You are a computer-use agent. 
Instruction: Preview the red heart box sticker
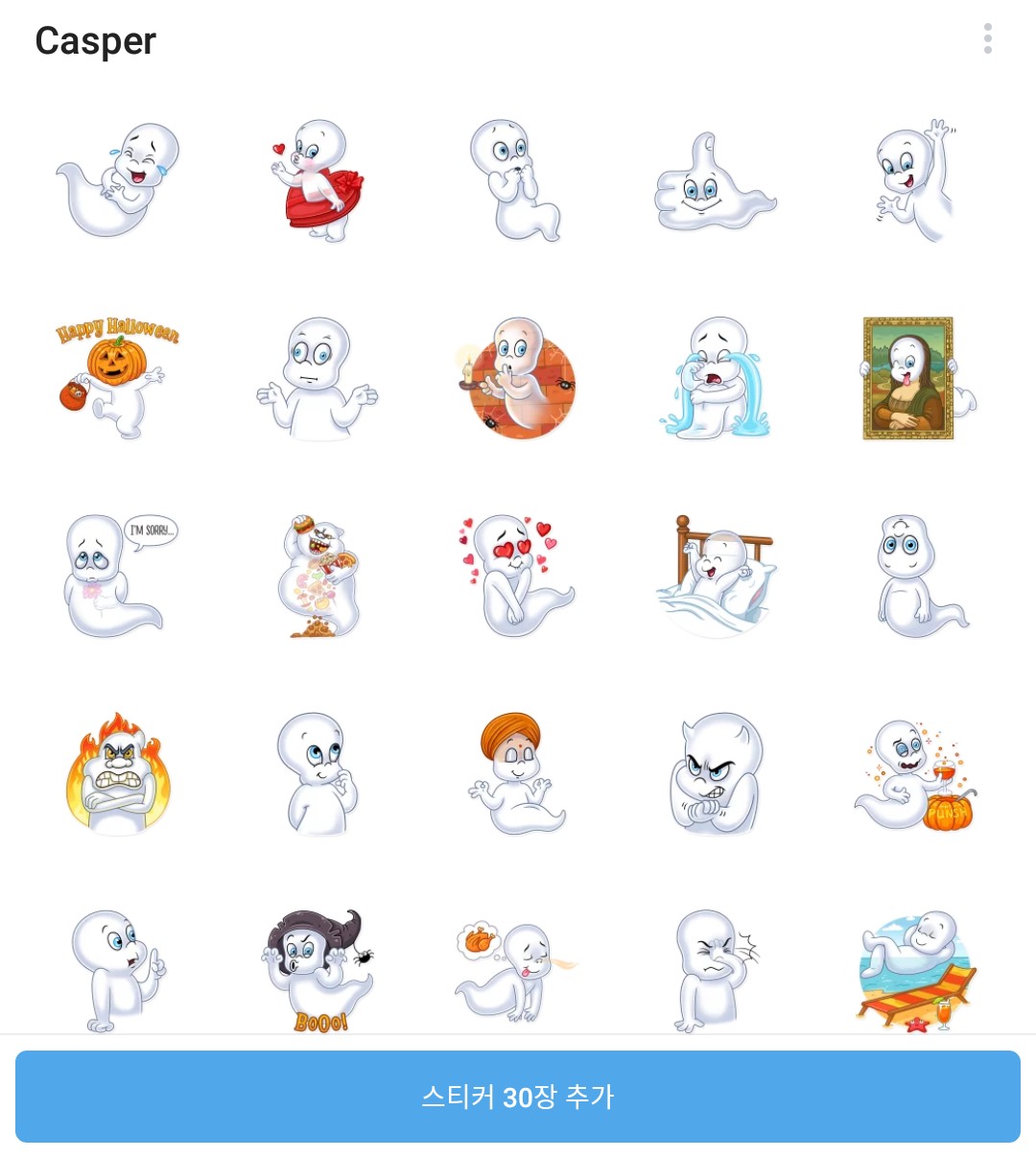[x=319, y=180]
